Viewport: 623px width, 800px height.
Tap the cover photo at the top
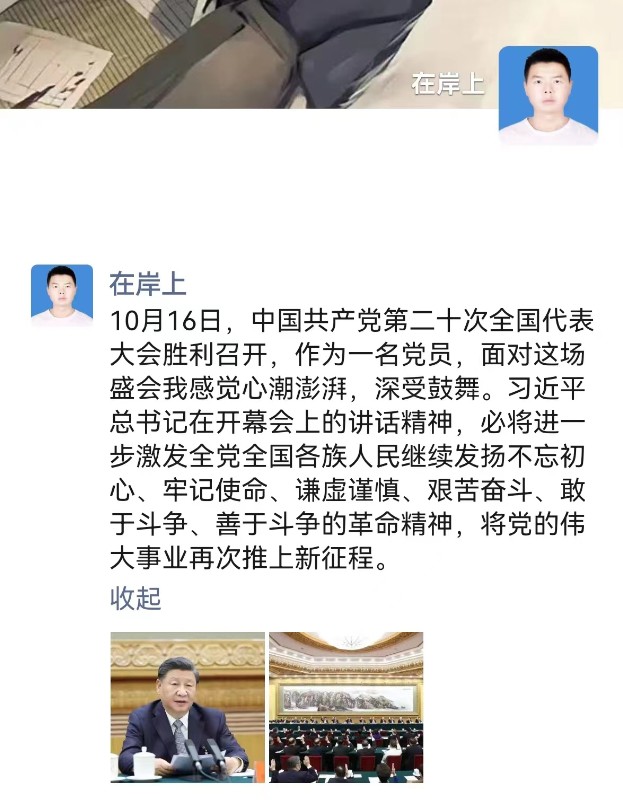coord(250,50)
